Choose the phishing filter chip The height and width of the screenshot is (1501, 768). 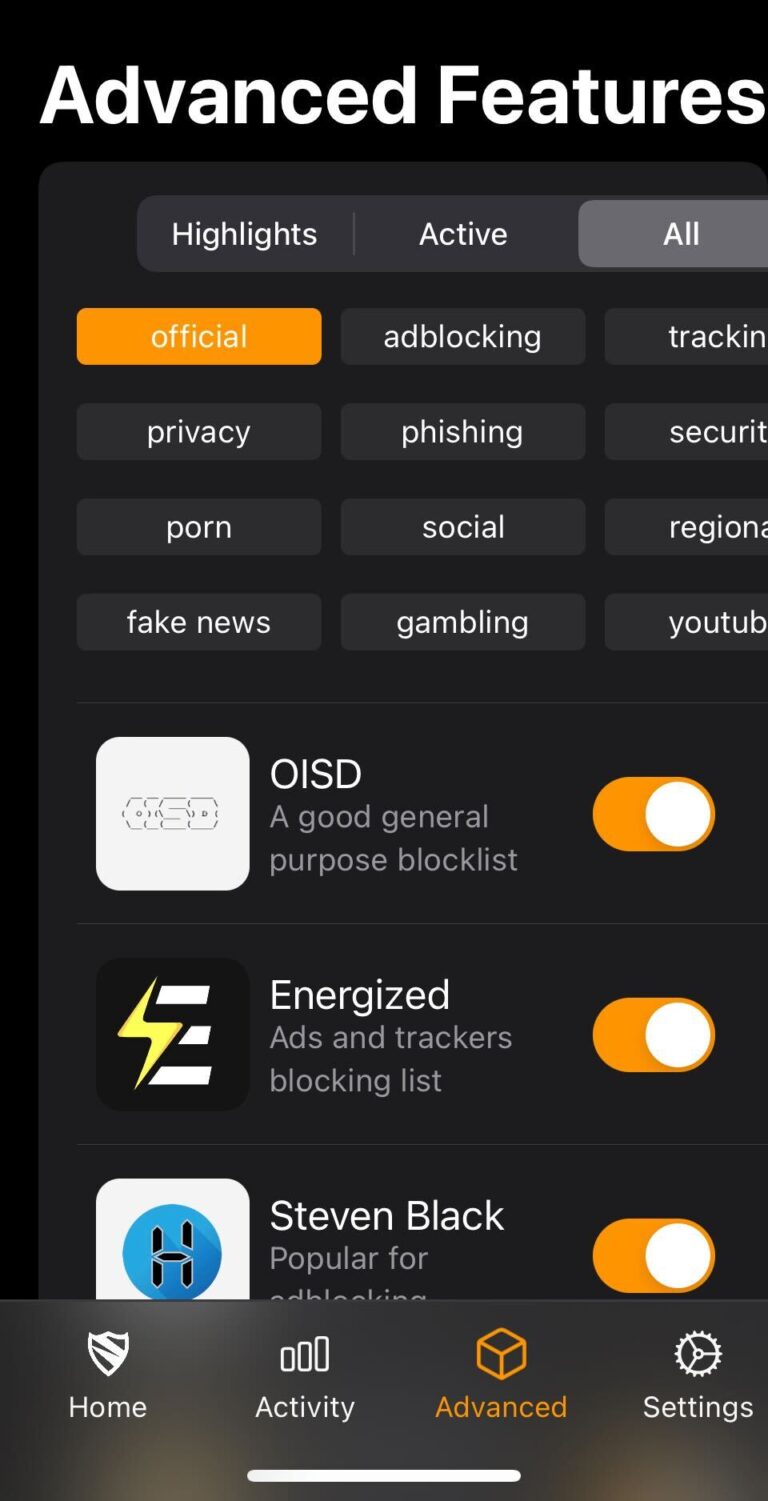pyautogui.click(x=462, y=432)
